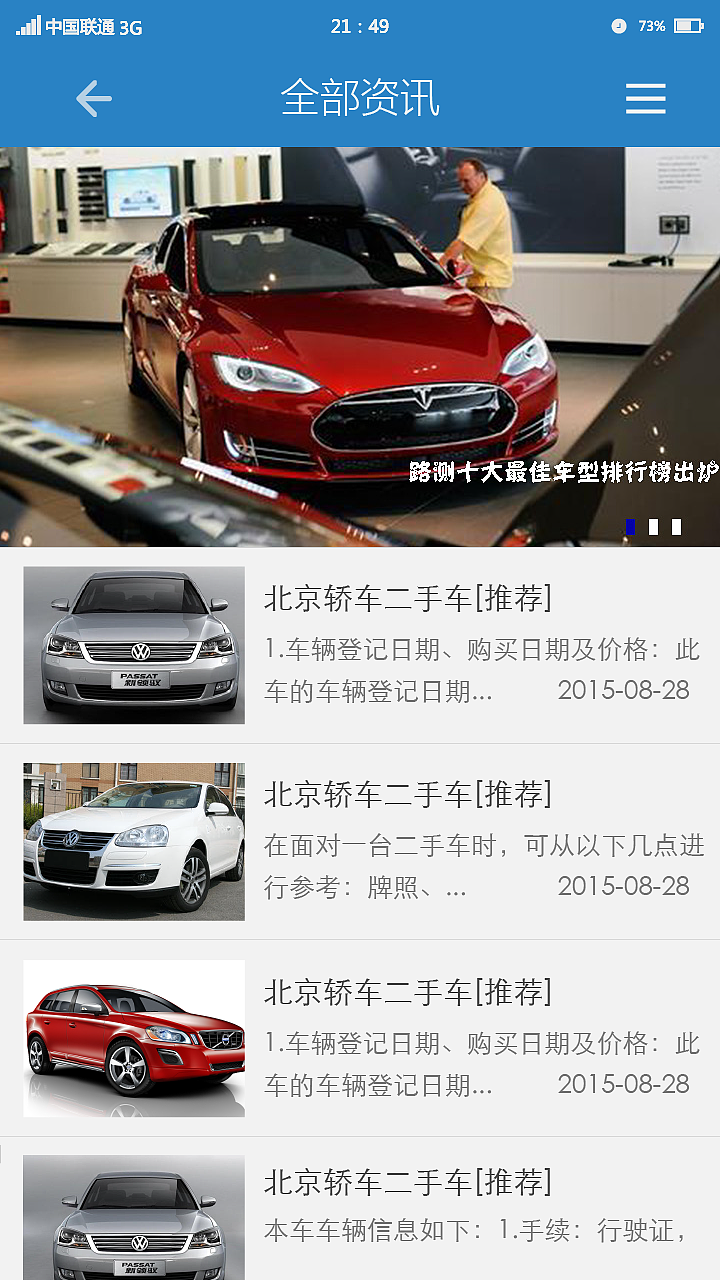720x1280 pixels.
Task: Tap the 全部资讯 title bar label
Action: 360,98
